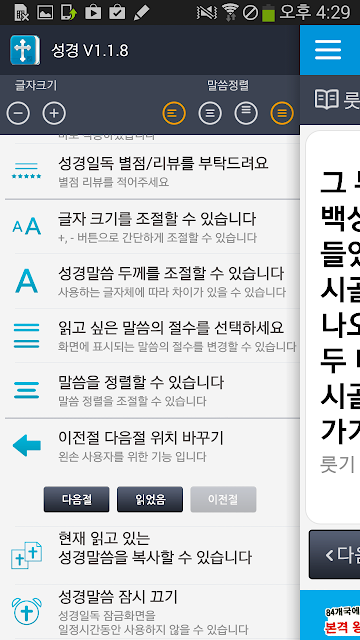Increase font size with the plus button
360x640 pixels.
coord(54,113)
